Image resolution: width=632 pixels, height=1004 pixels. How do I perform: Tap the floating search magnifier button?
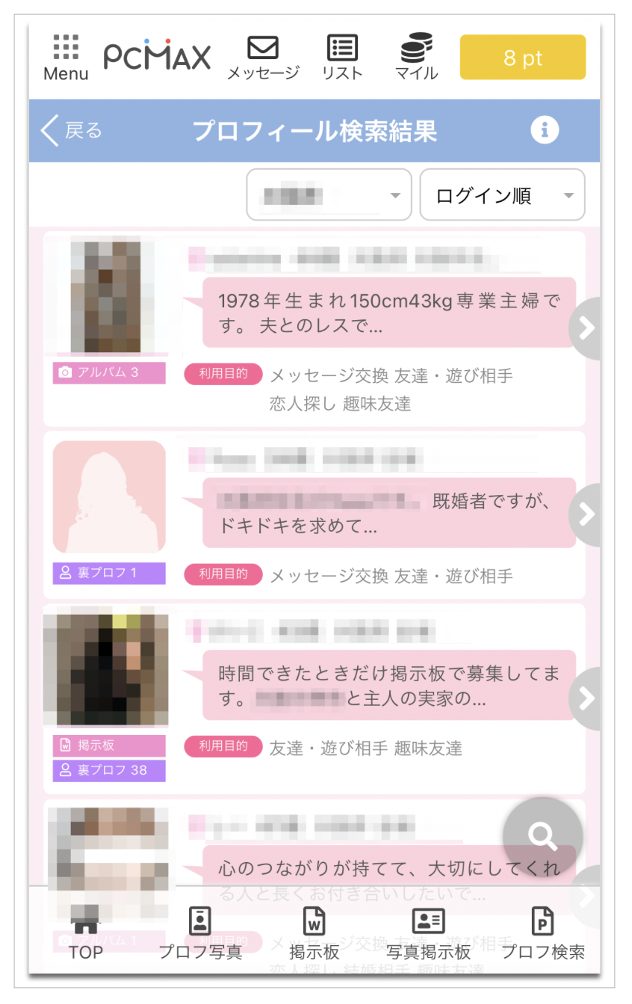542,836
